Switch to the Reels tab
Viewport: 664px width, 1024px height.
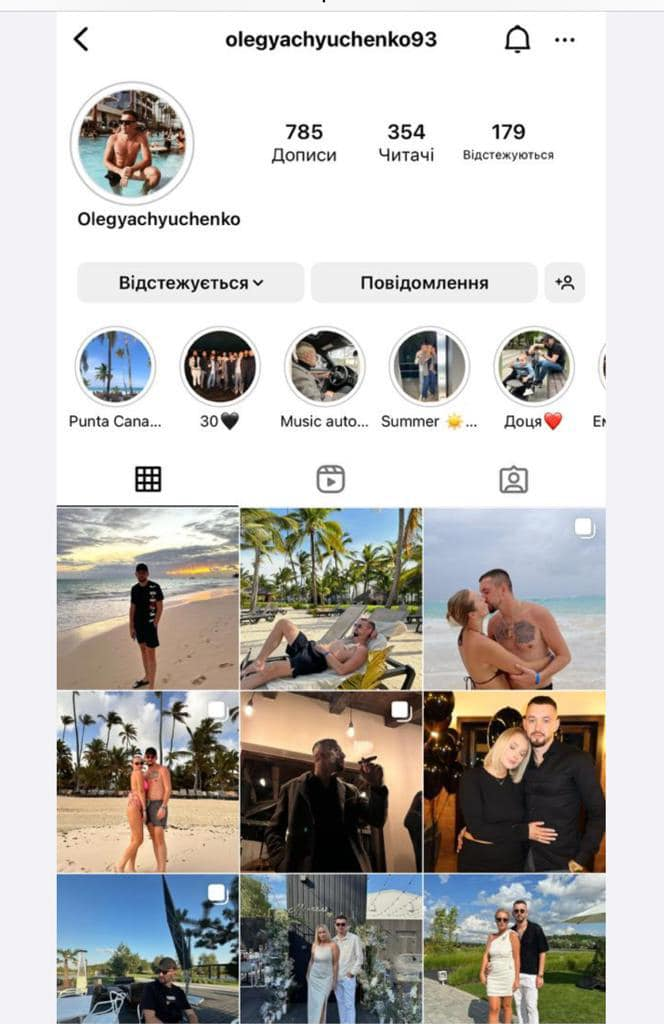(331, 480)
